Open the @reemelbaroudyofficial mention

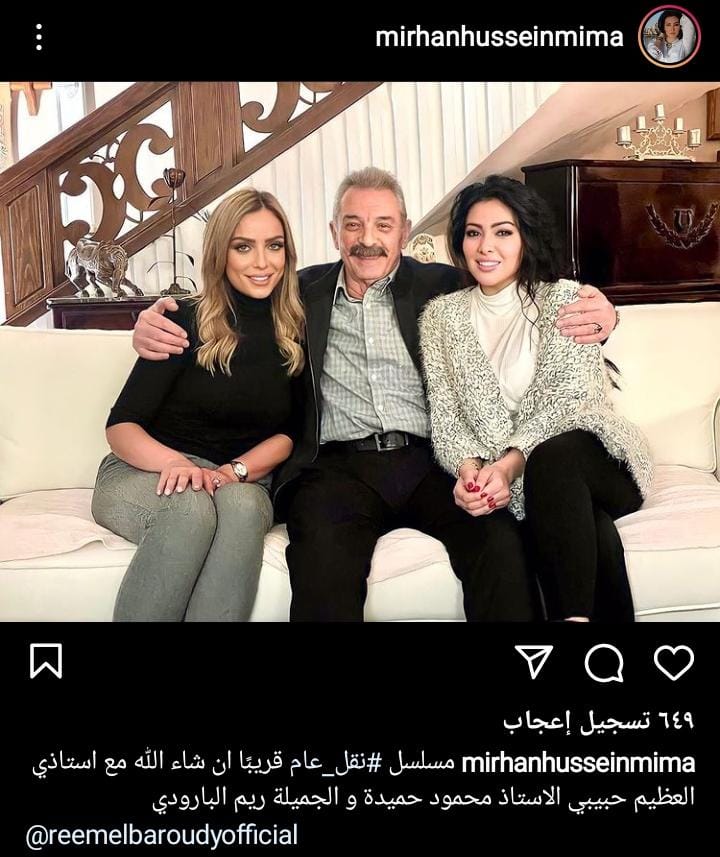[162, 836]
